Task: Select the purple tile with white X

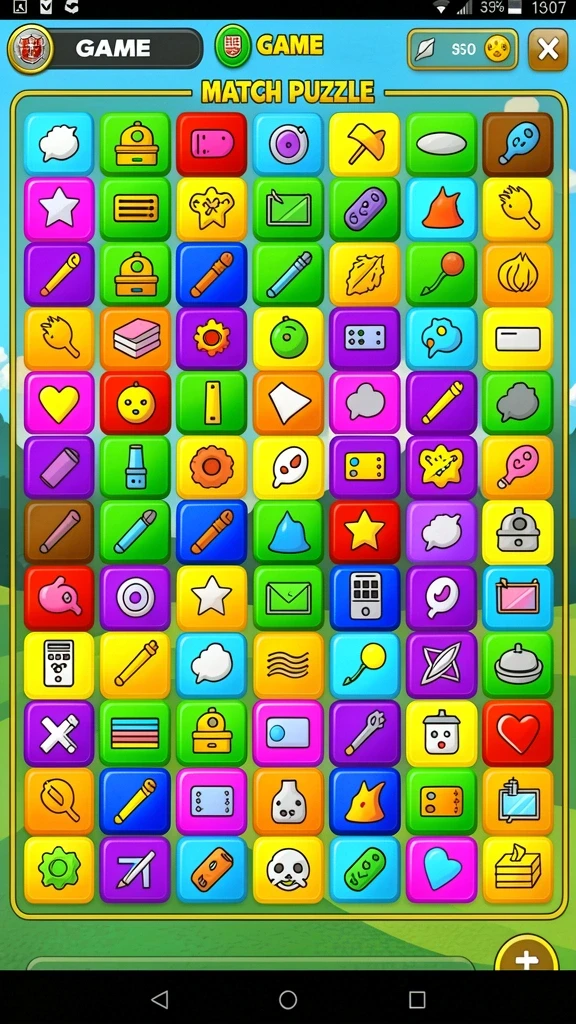Action: 59,733
